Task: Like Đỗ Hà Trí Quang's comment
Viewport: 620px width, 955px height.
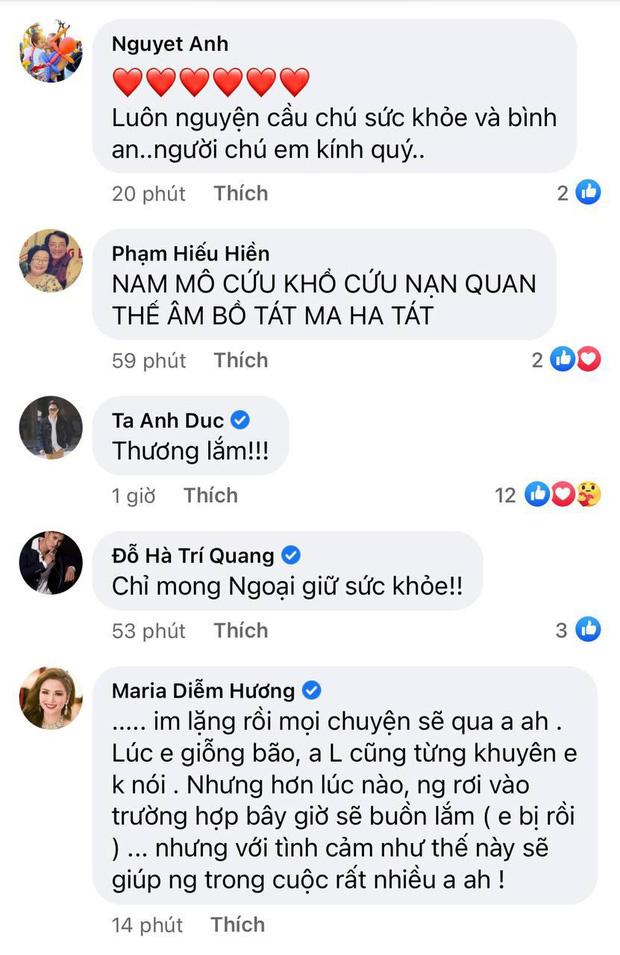Action: click(x=241, y=630)
